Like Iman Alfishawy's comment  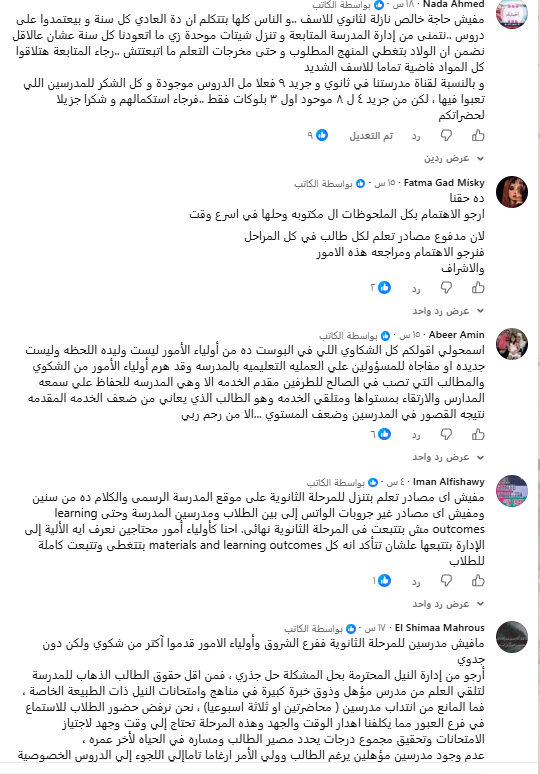tap(478, 580)
